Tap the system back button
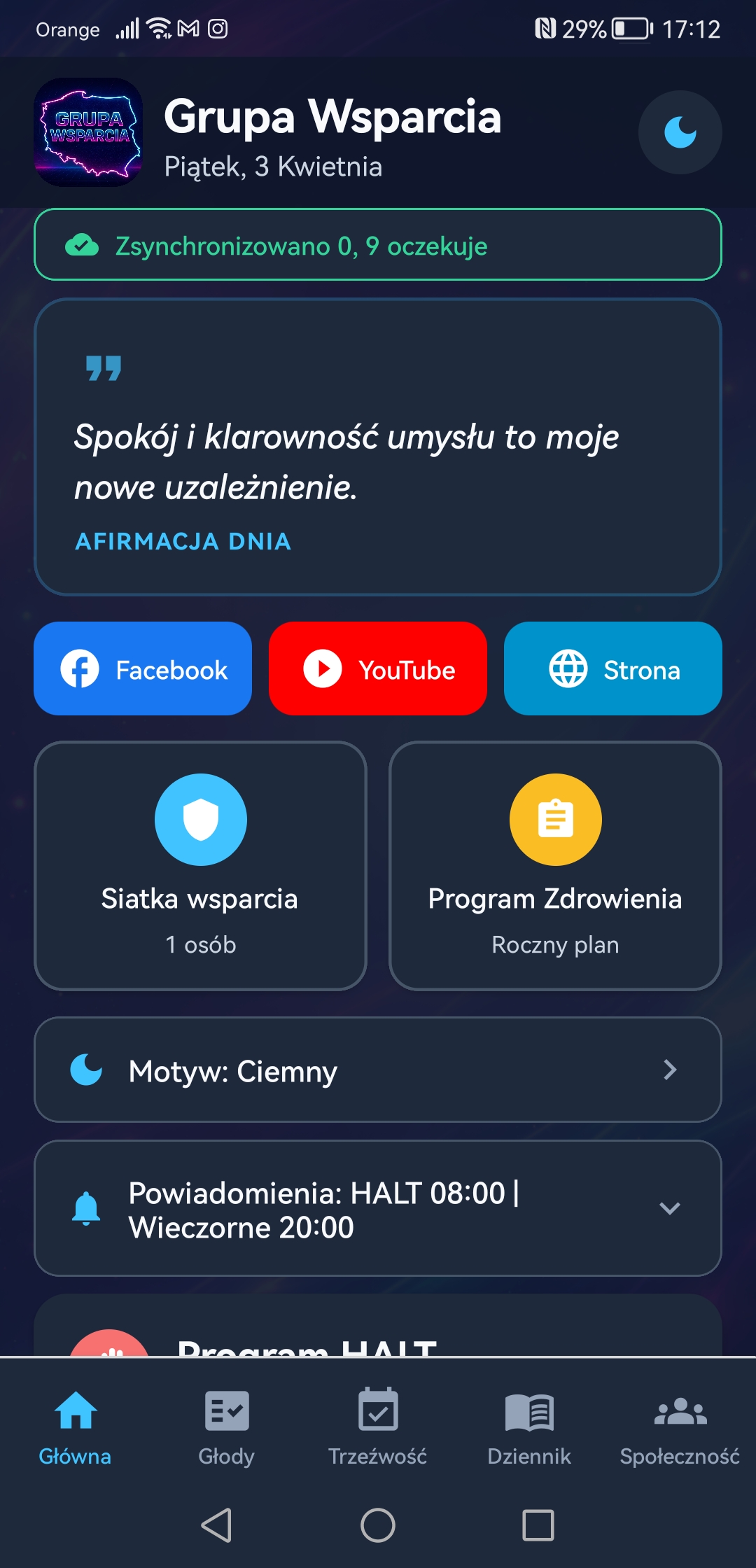Screen dimensions: 756x1568 pyautogui.click(x=217, y=1525)
